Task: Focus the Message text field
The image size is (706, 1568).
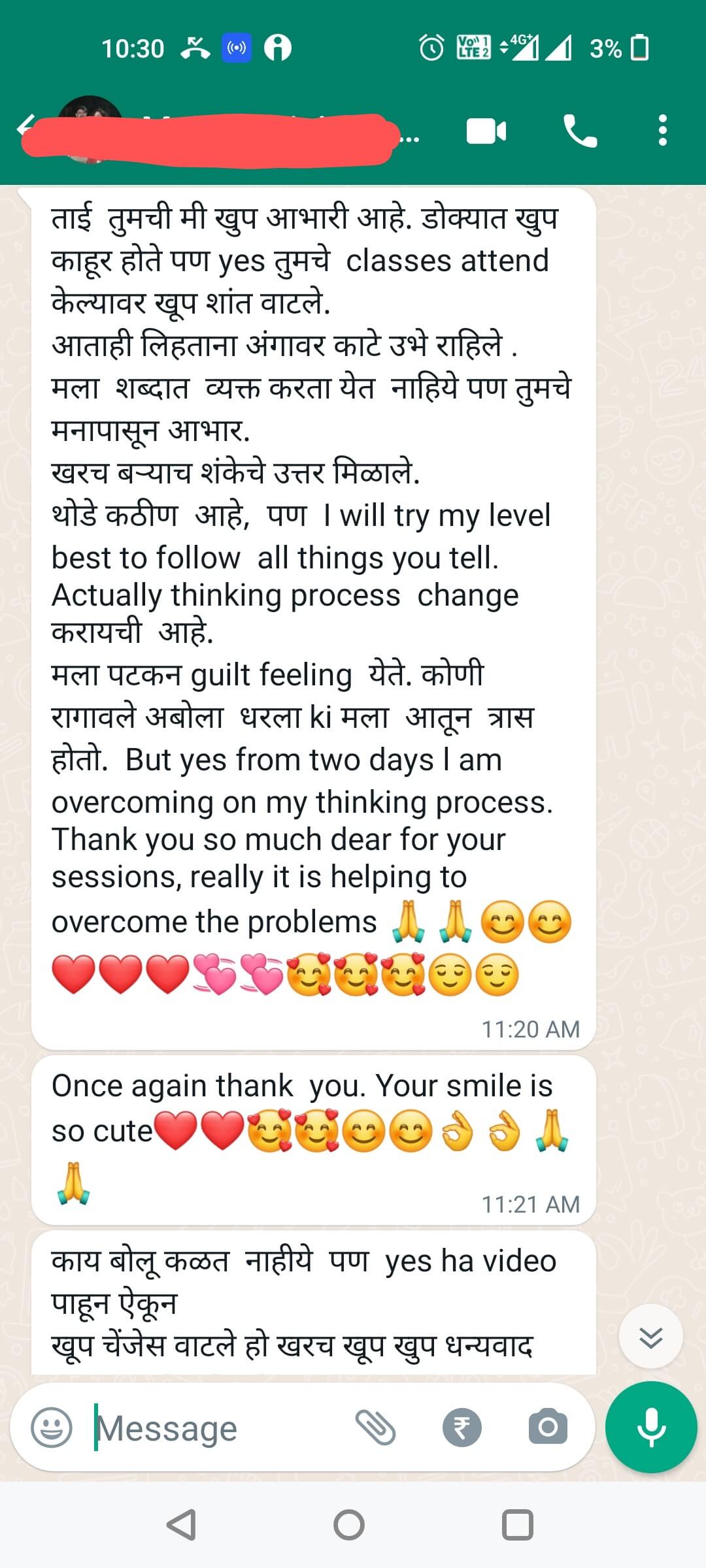Action: point(216,1428)
